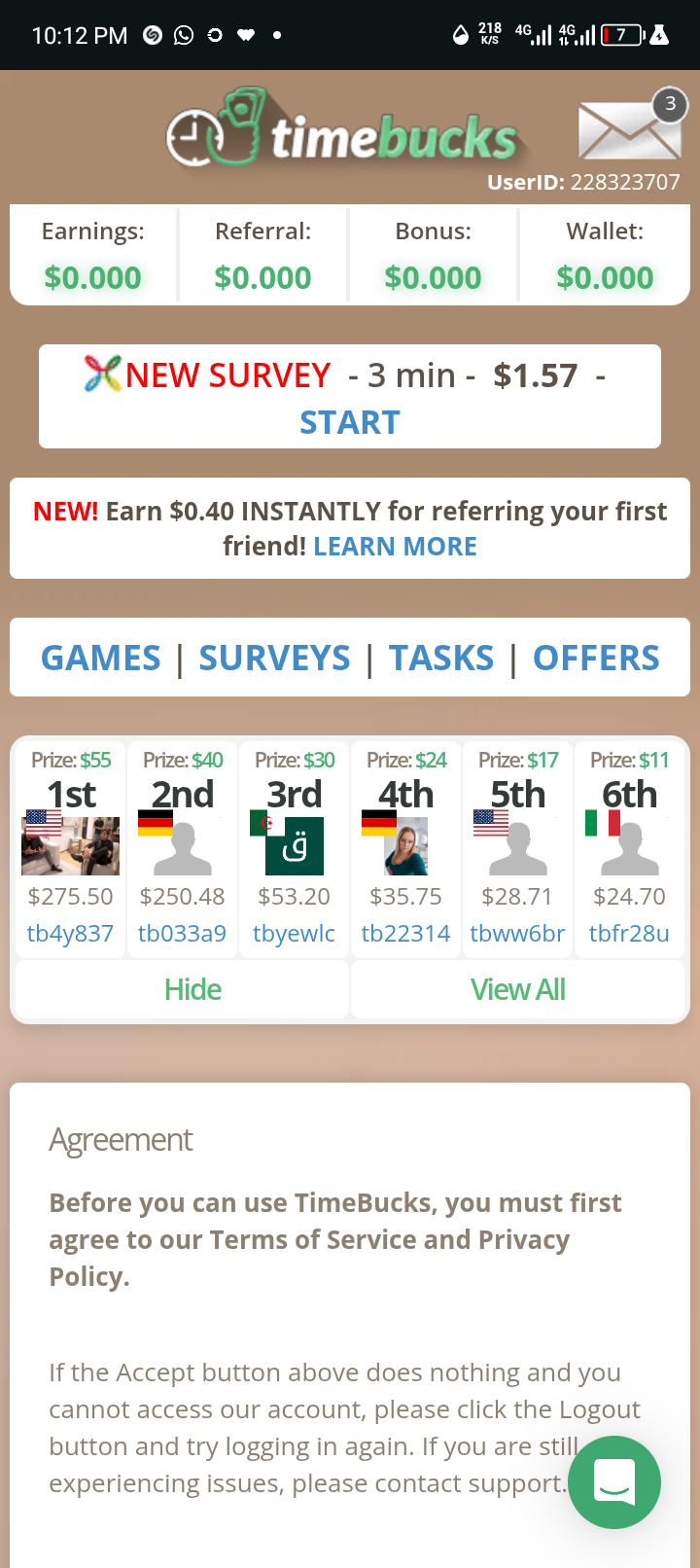Open the mail inbox envelope icon

pyautogui.click(x=629, y=130)
